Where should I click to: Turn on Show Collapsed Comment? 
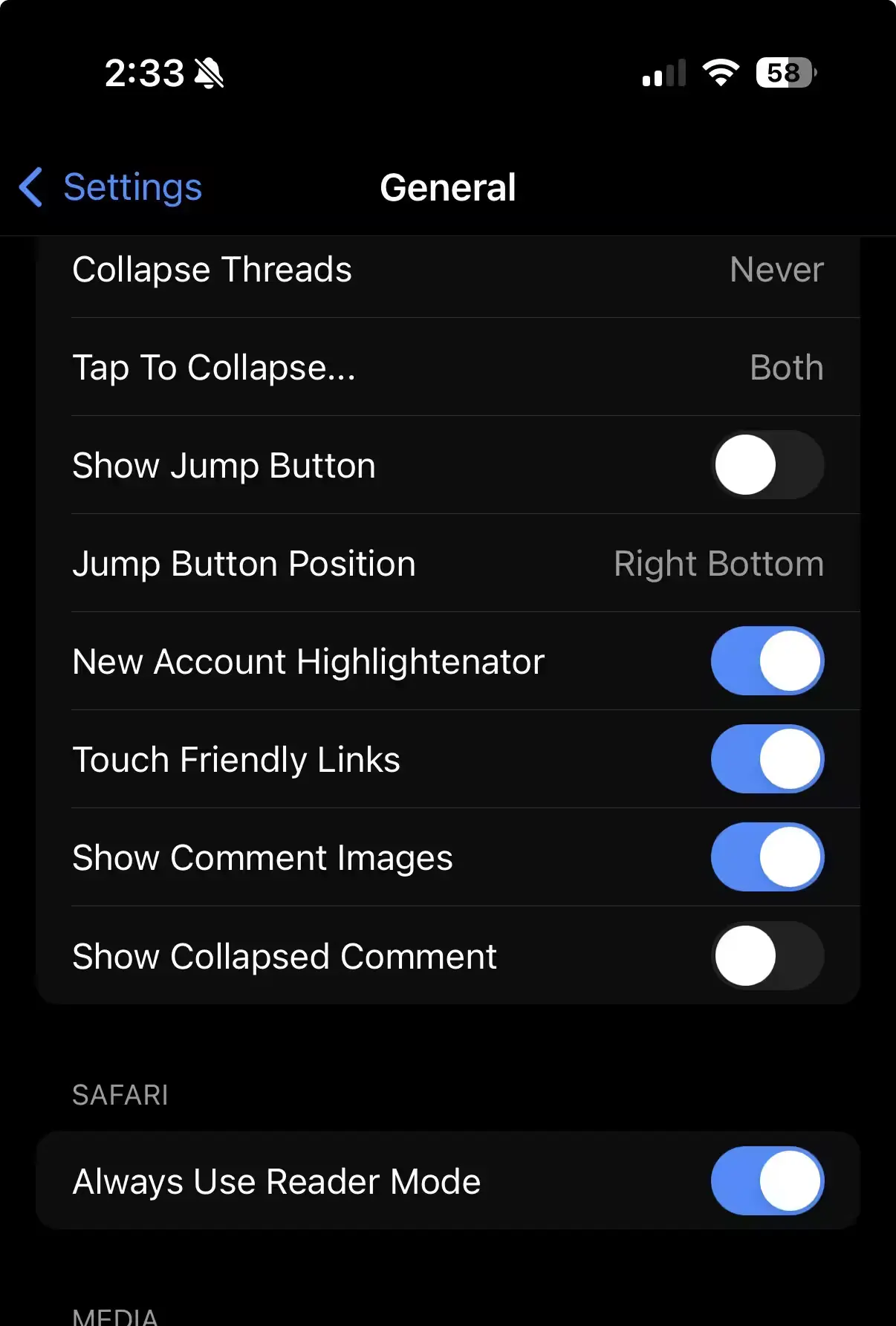pyautogui.click(x=767, y=955)
